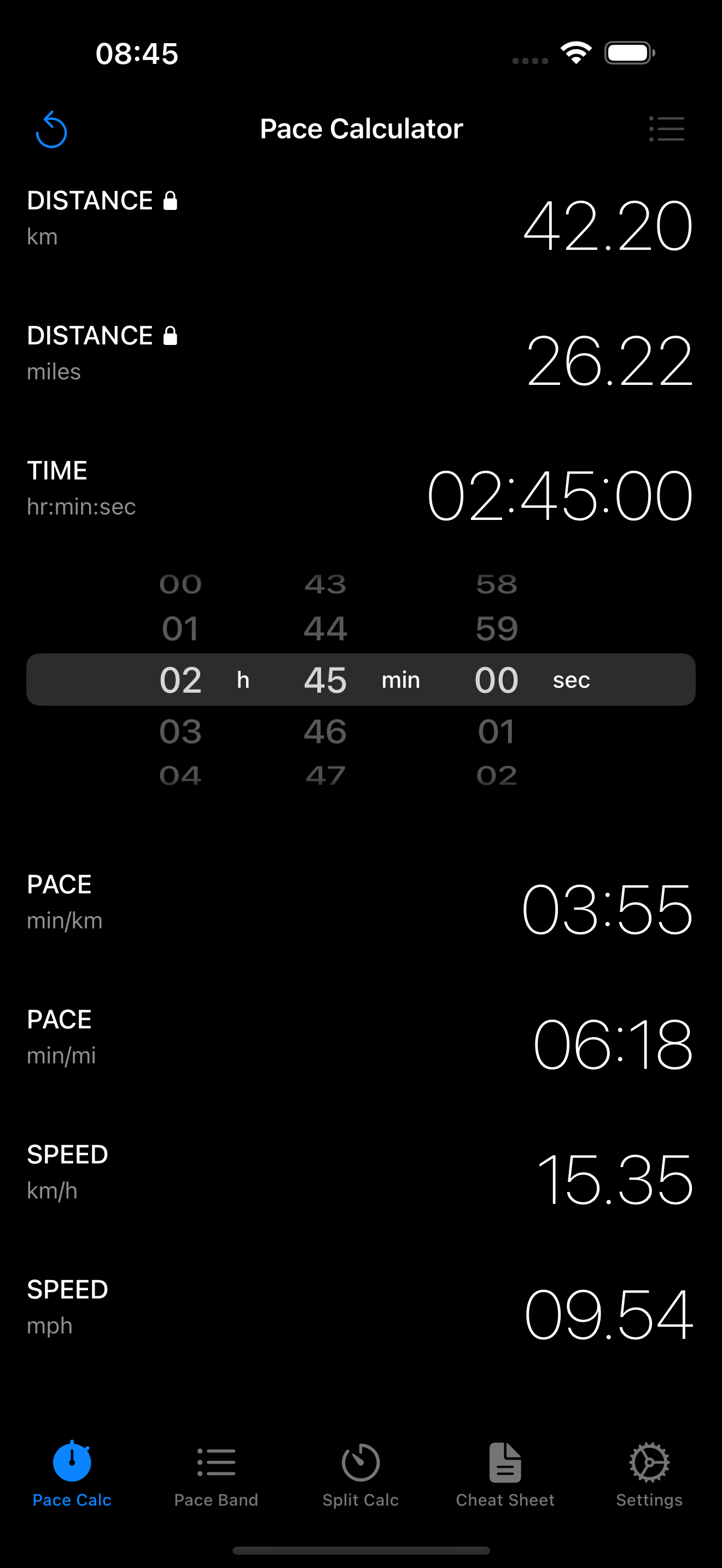Scrub the time picker wheel
This screenshot has width=722, height=1568.
coord(360,680)
